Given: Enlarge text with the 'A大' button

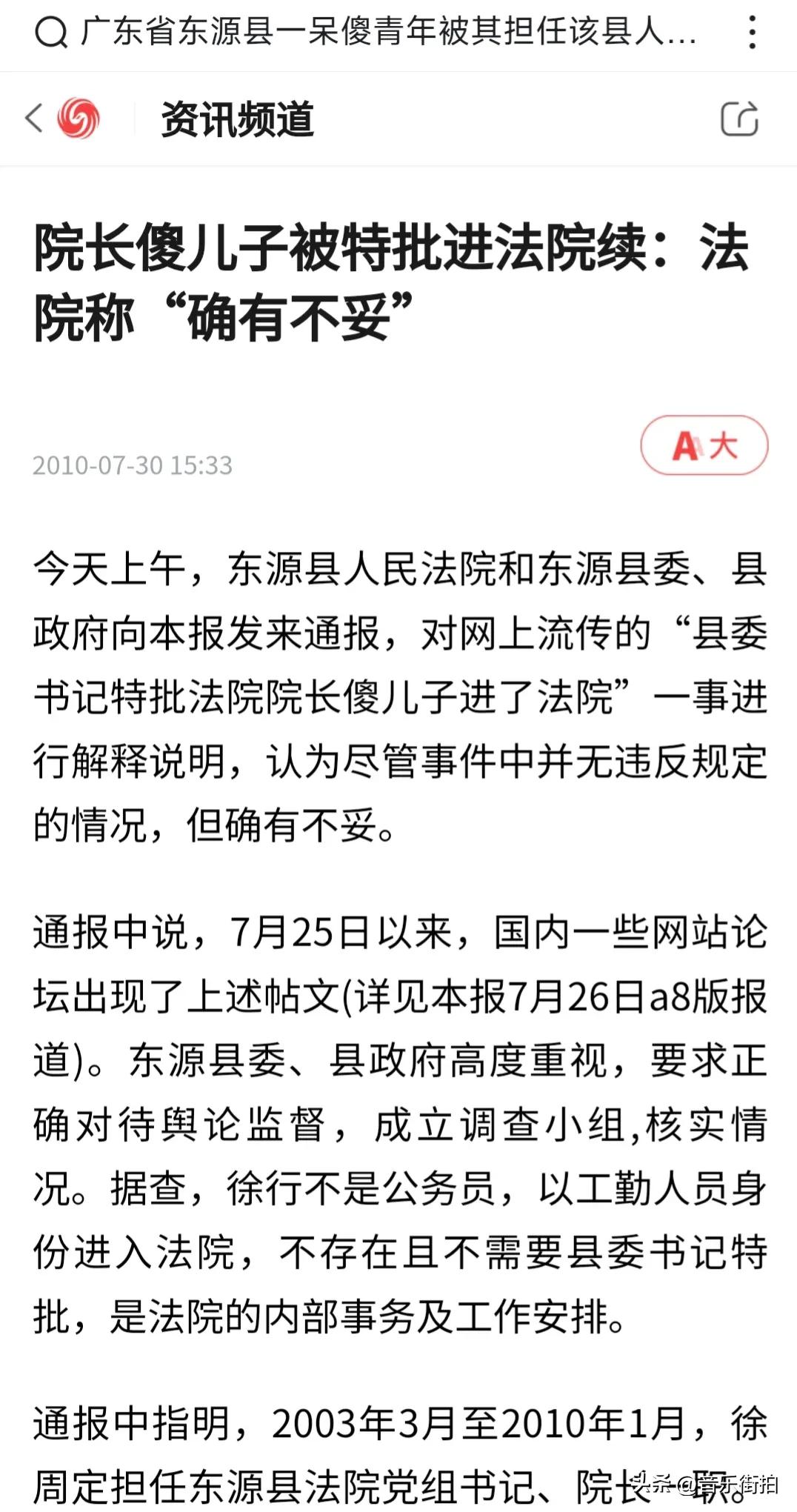Looking at the screenshot, I should 704,444.
